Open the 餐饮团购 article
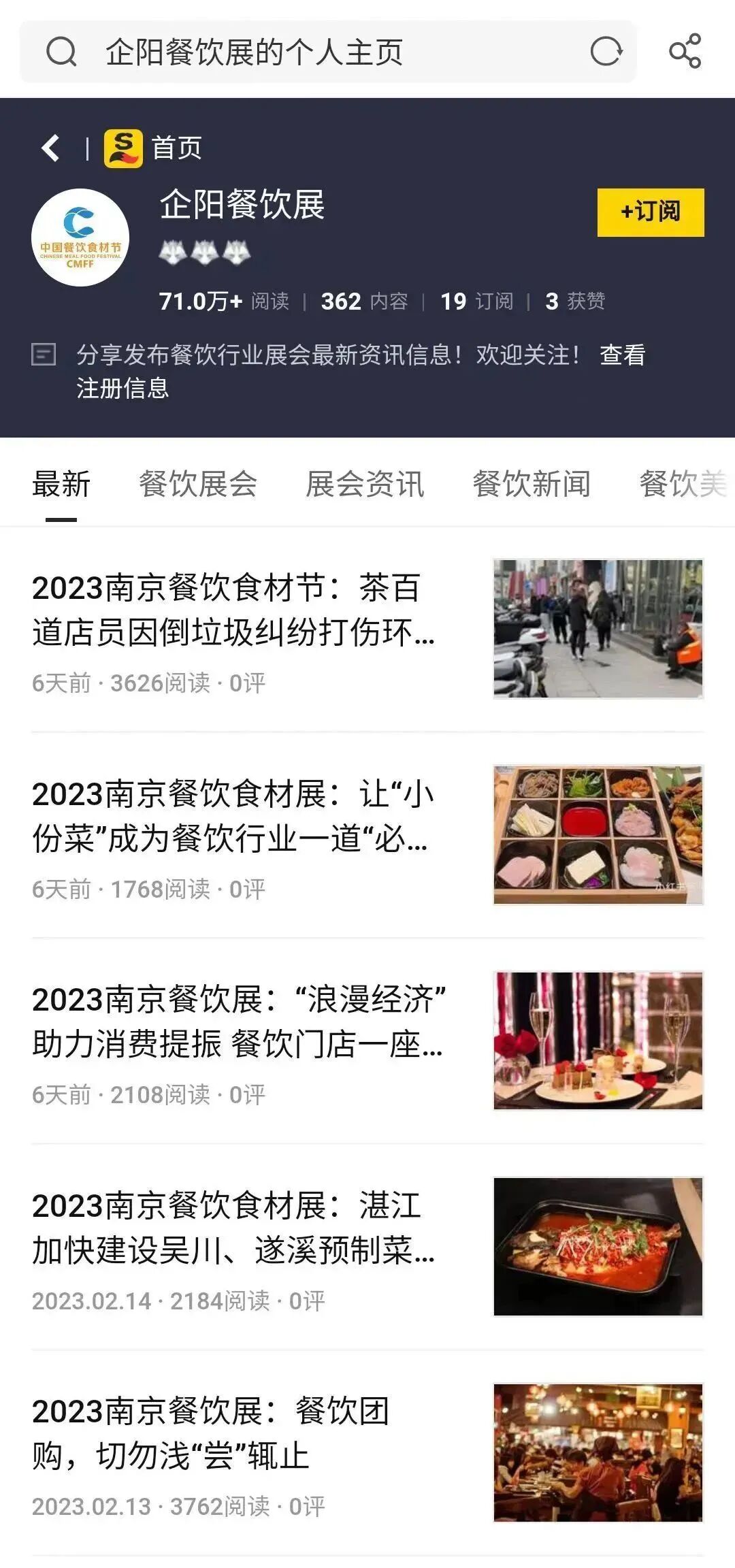This screenshot has width=735, height=1568. tap(211, 1434)
